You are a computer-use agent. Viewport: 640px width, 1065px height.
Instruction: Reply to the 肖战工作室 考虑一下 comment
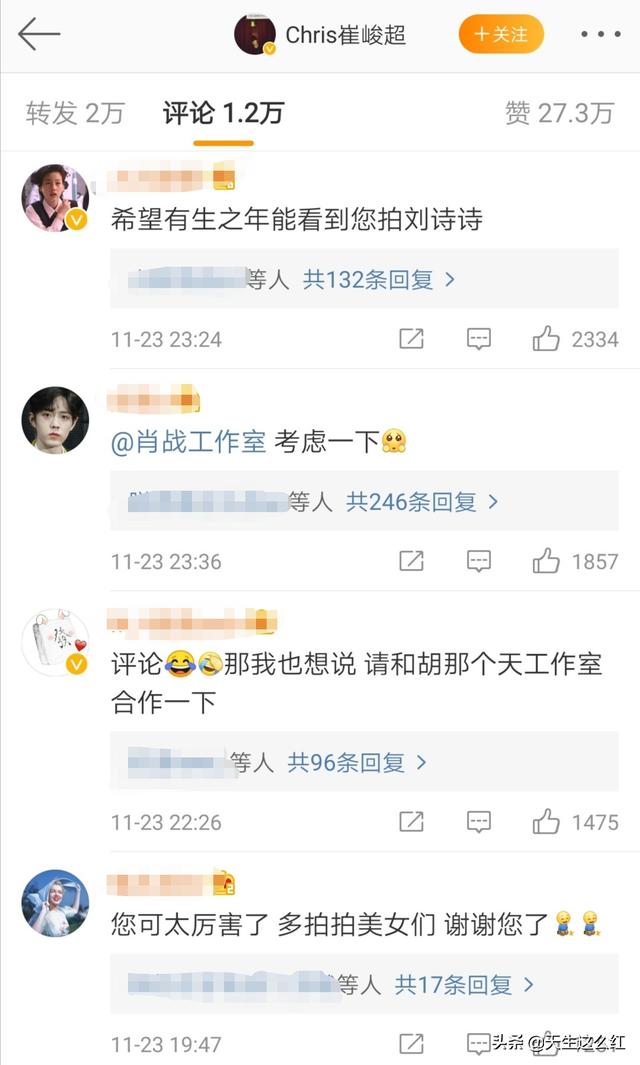point(479,562)
